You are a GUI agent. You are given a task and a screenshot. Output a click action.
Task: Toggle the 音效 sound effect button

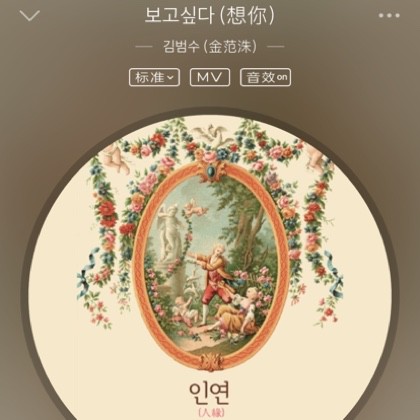(265, 77)
